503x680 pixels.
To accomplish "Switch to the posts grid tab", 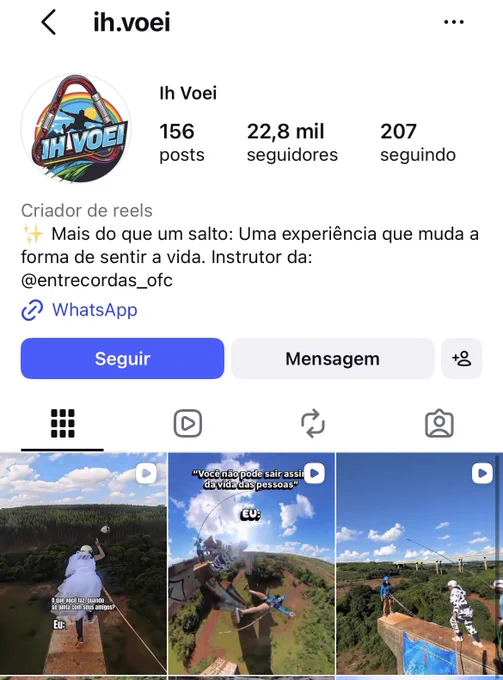I will pos(63,423).
